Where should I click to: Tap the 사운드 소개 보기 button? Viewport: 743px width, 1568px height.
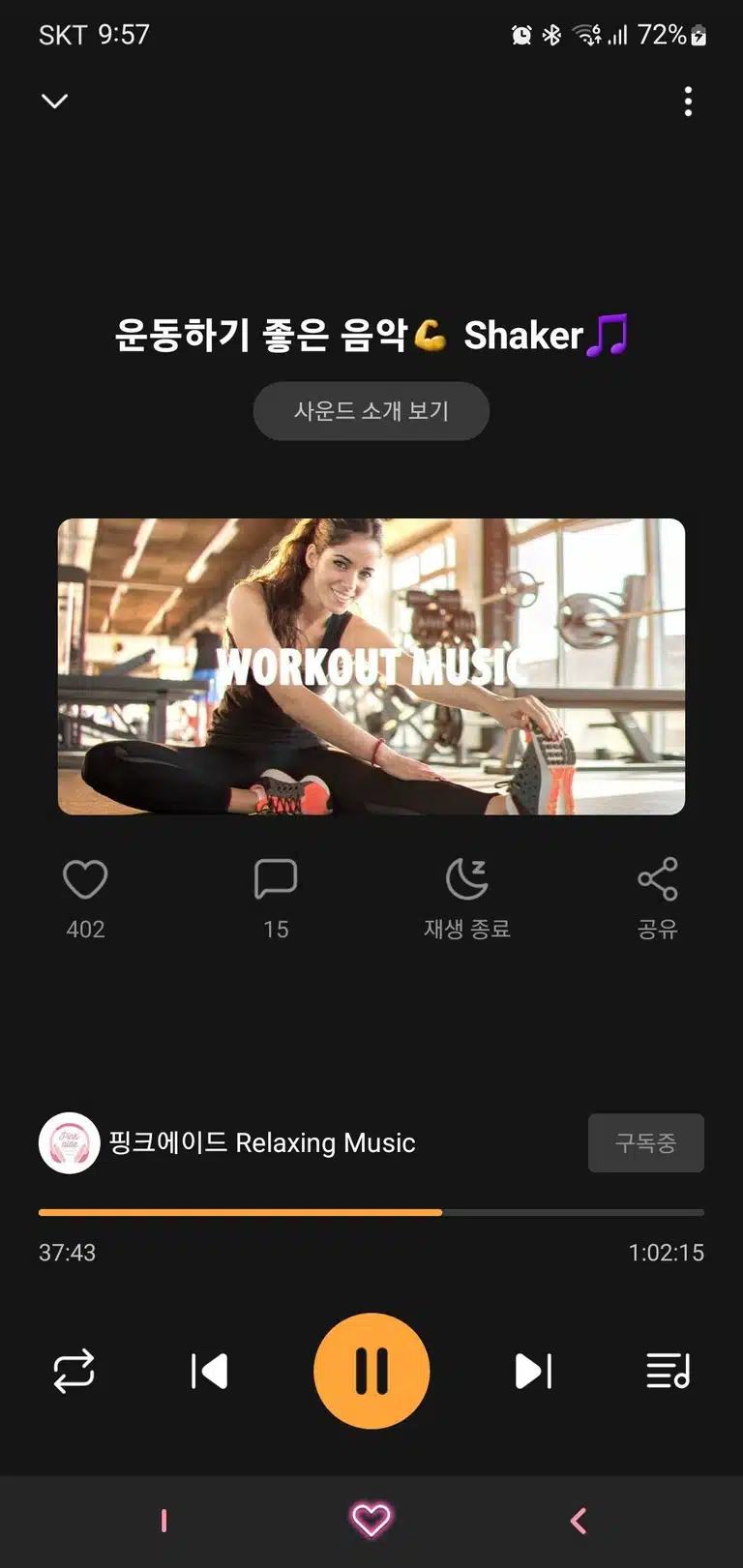coord(371,411)
